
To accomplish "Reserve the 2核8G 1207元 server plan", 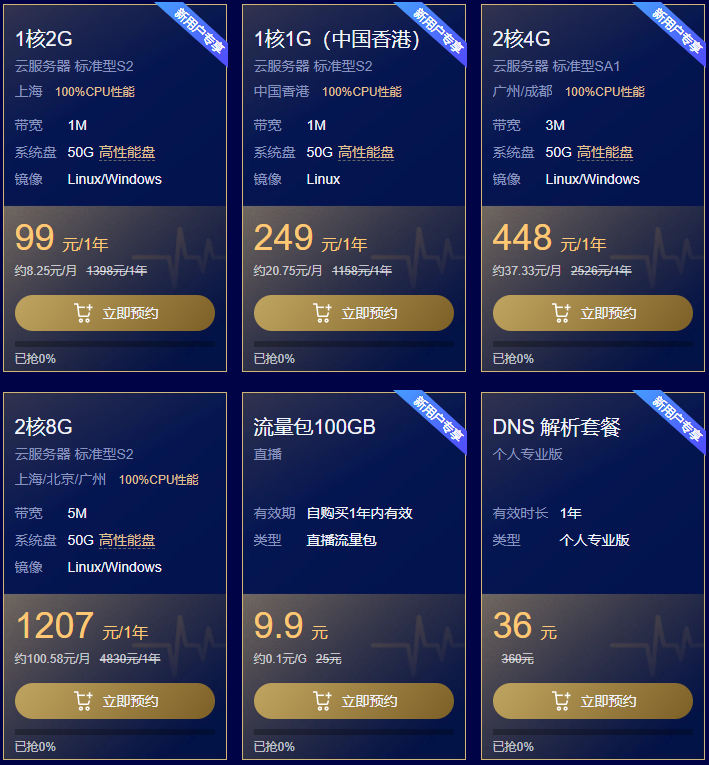I will point(115,701).
